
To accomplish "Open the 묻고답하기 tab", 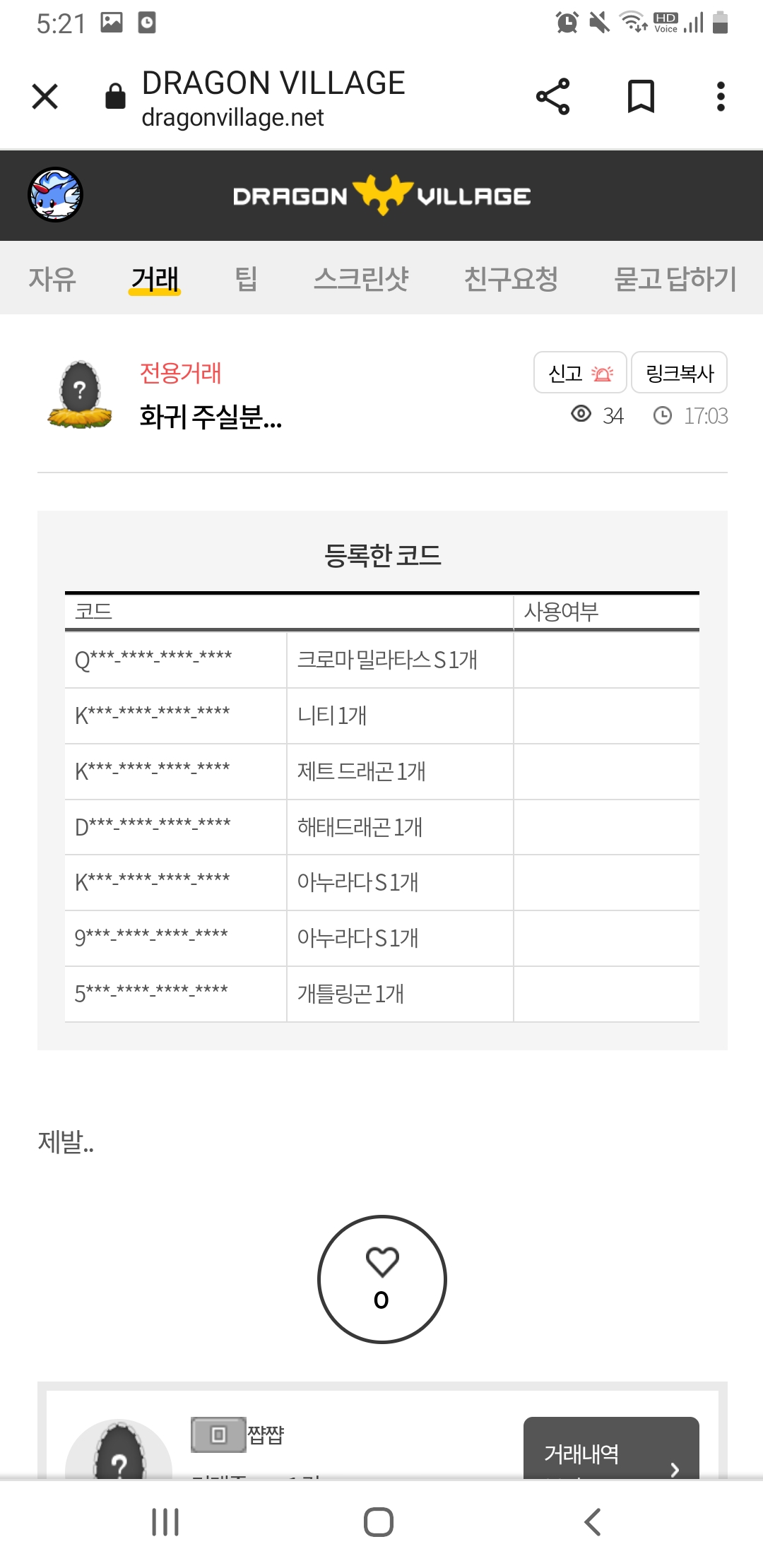I will (675, 278).
